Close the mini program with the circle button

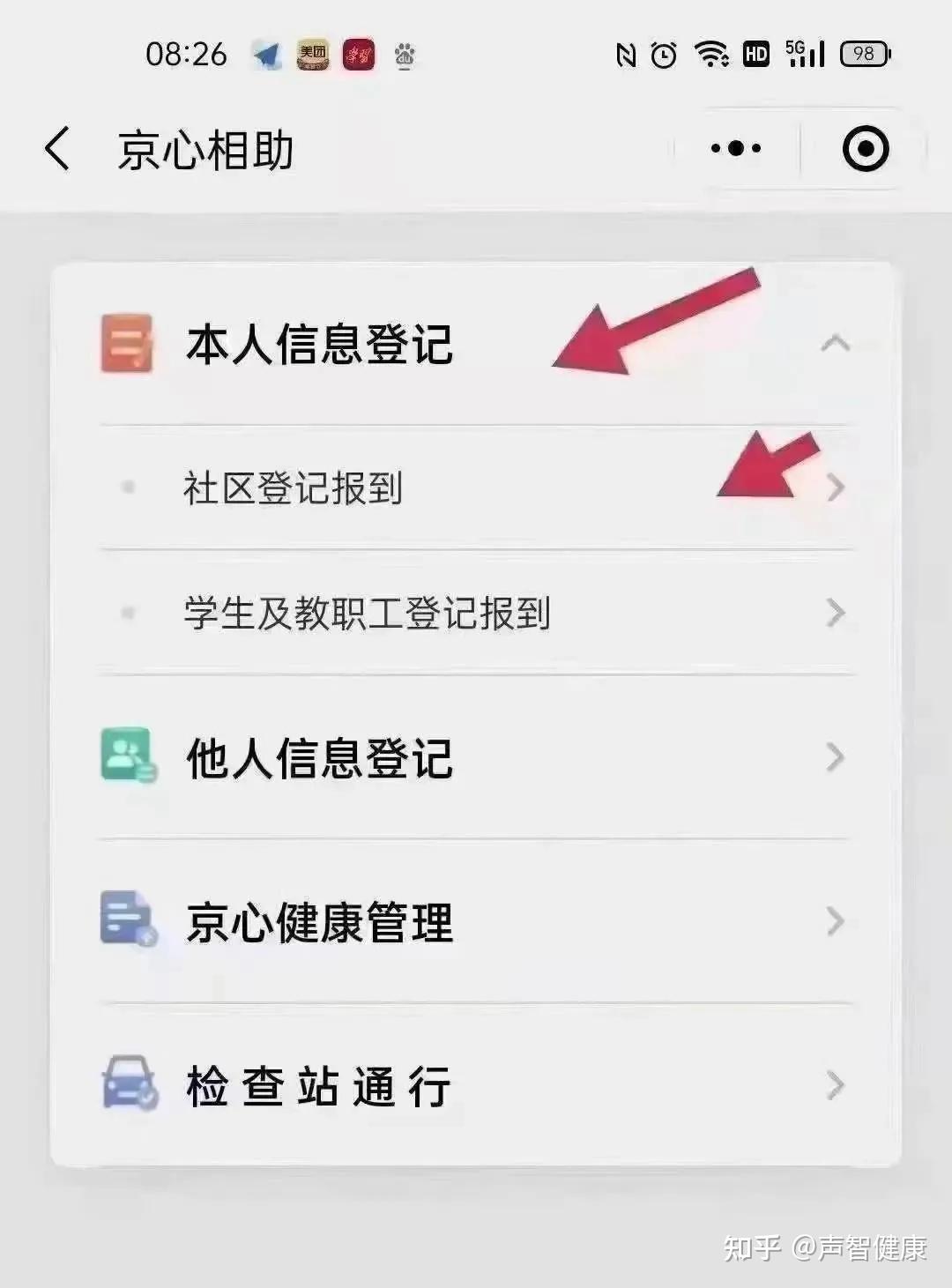tap(865, 148)
